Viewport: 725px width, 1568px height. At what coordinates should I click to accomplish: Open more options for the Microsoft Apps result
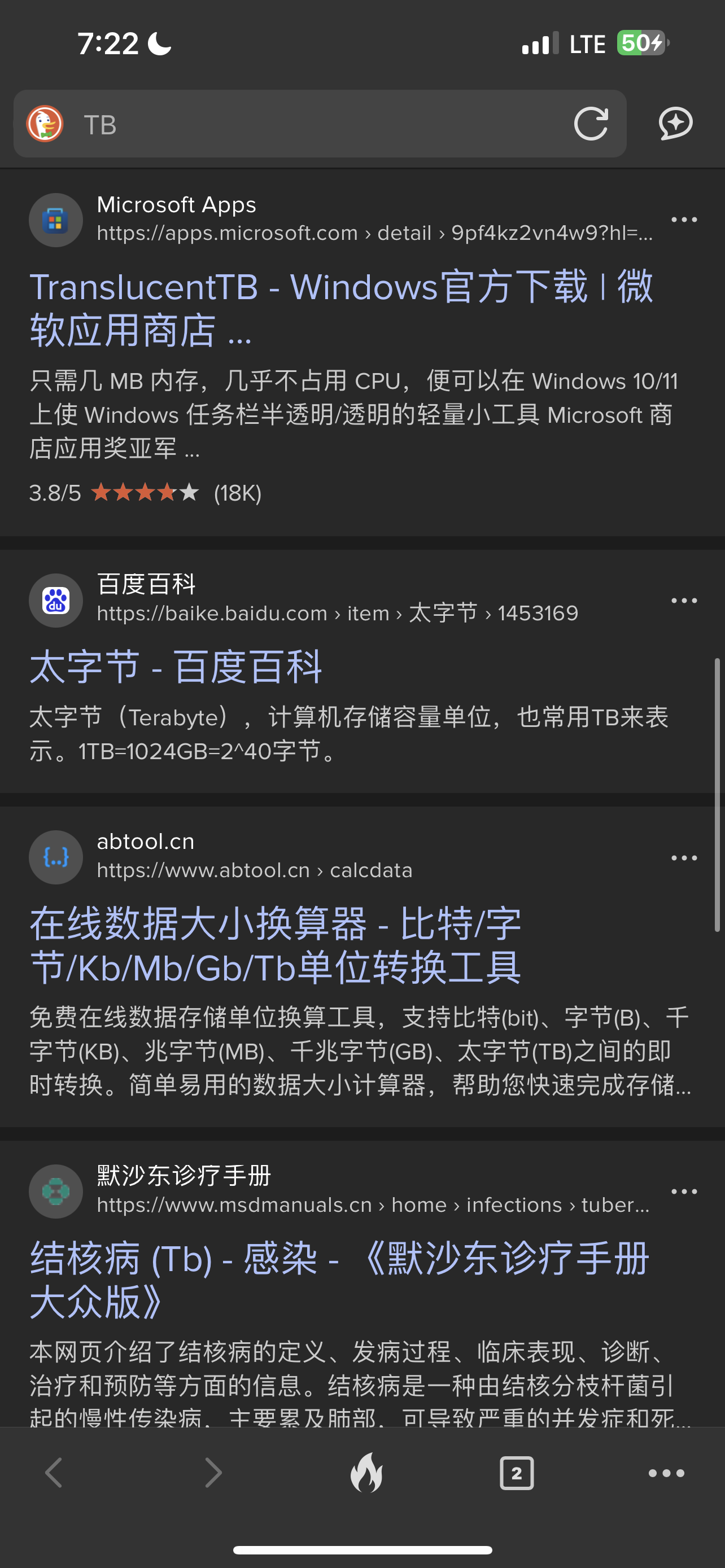coord(684,220)
